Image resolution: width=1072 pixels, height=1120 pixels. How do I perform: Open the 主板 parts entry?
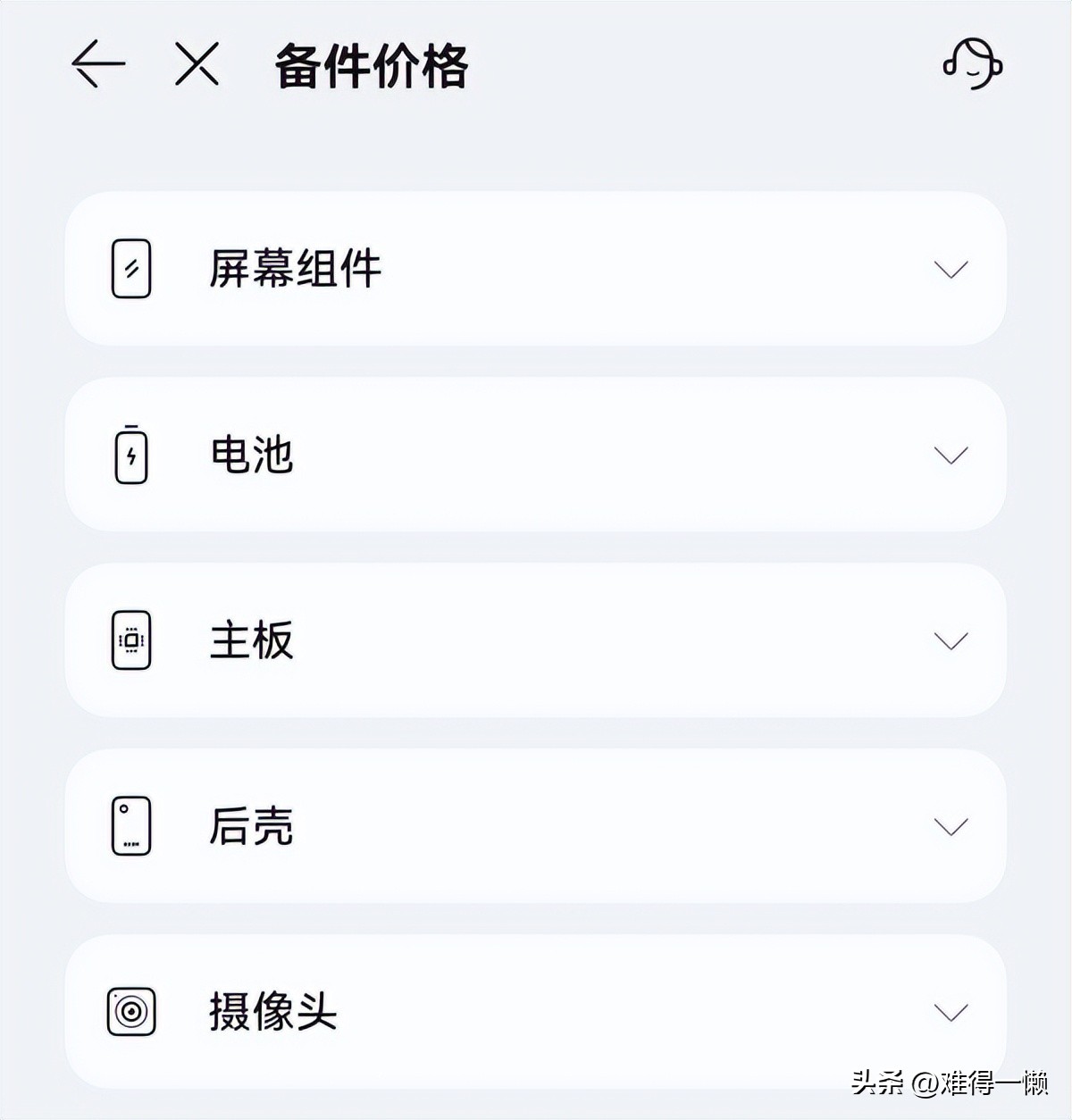point(536,639)
